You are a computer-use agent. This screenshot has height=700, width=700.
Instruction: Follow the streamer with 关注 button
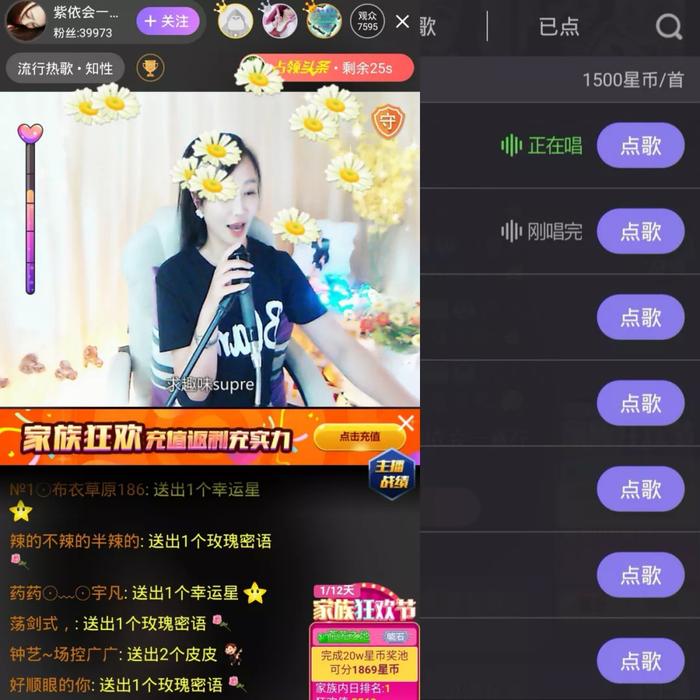167,21
